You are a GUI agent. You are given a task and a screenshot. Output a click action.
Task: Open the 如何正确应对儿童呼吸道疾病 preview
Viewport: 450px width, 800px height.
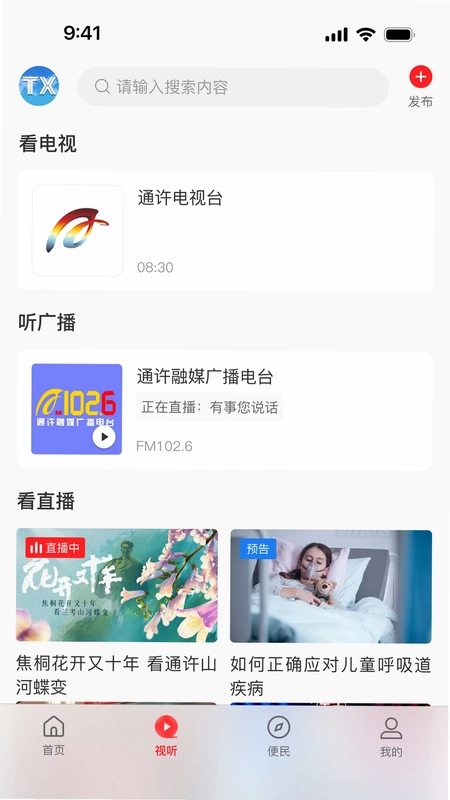331,586
